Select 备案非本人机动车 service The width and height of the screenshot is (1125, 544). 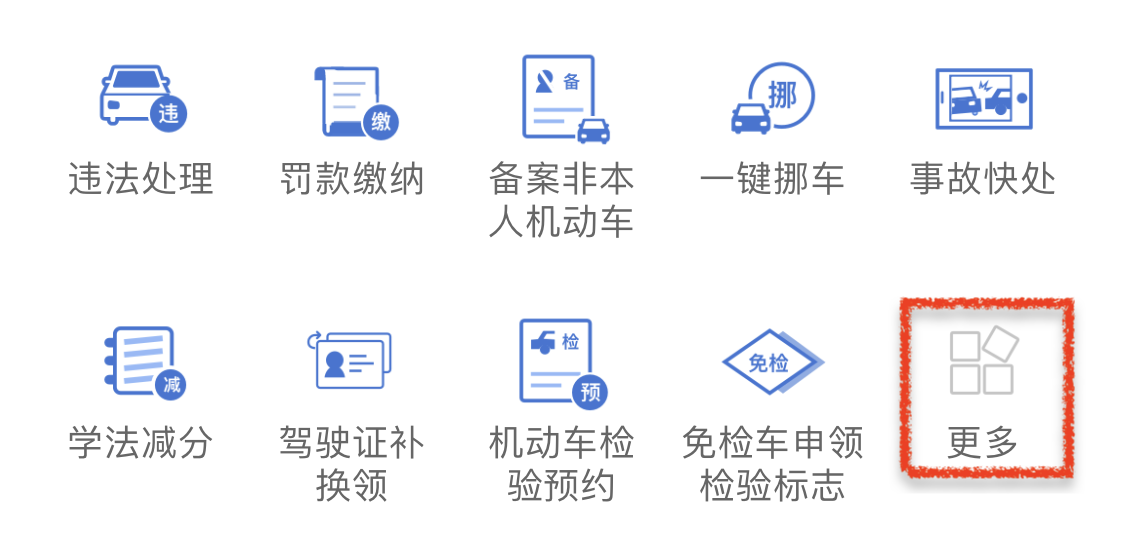pos(562,146)
